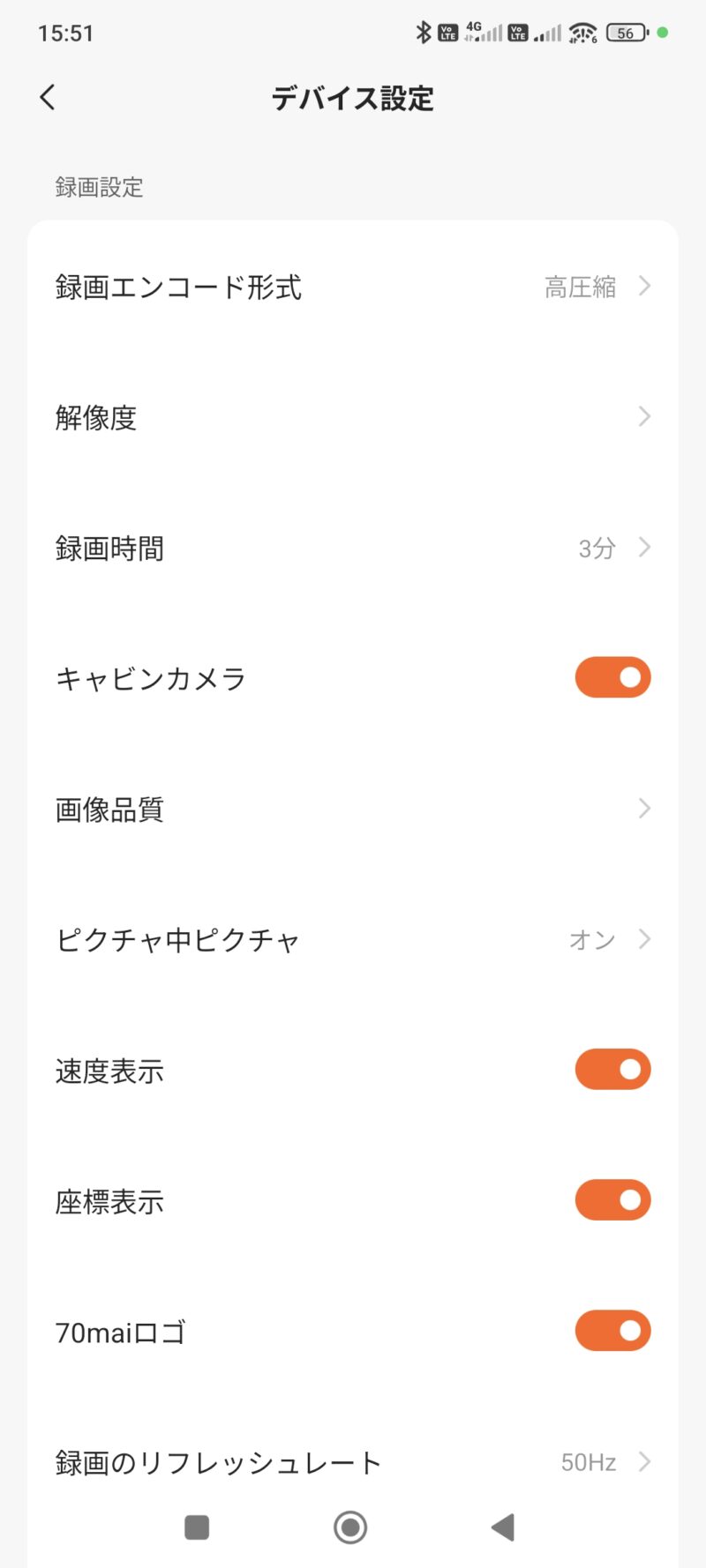
Task: Open recent apps with the square button
Action: pyautogui.click(x=197, y=1527)
